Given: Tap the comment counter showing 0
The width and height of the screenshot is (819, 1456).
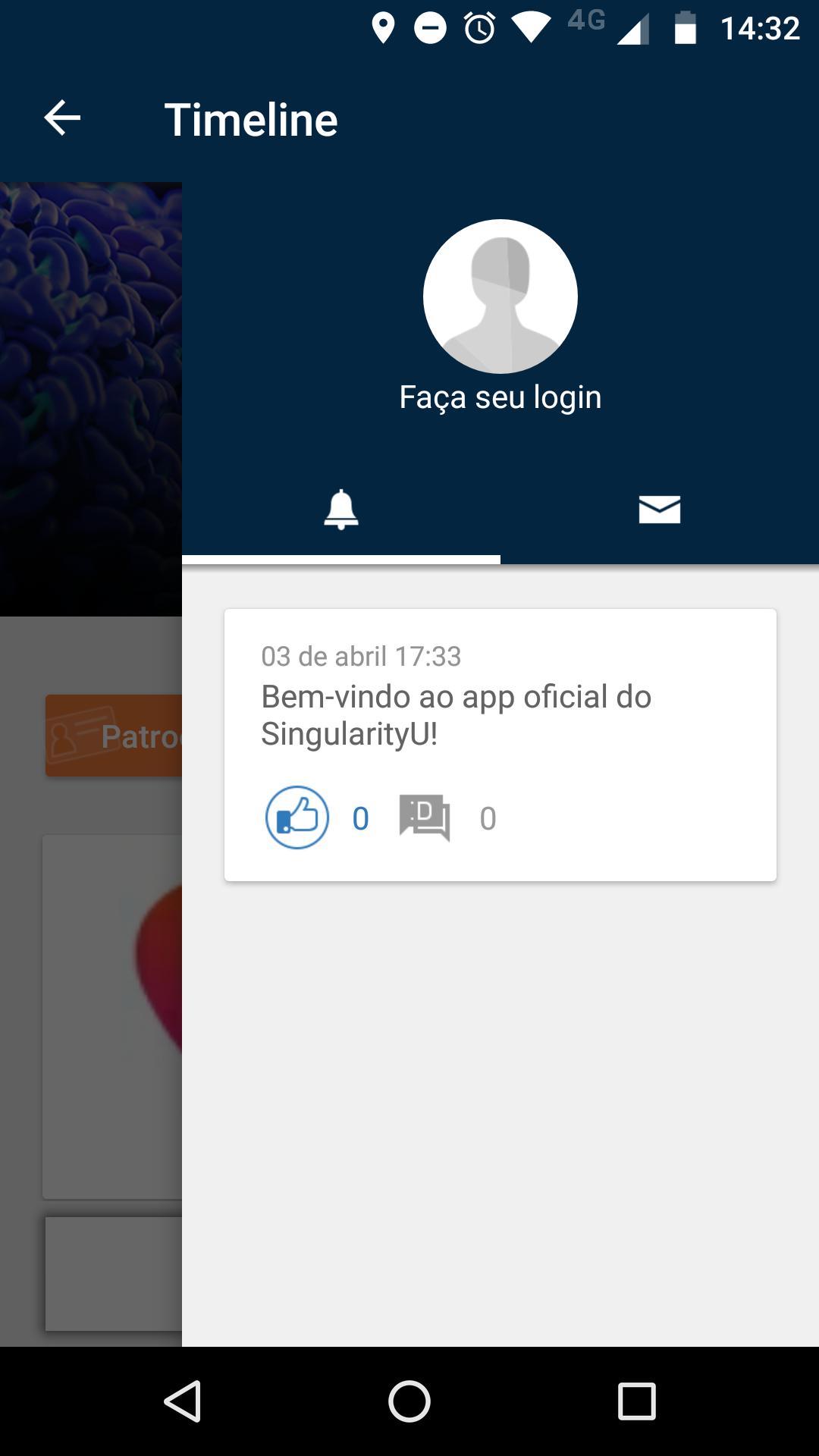Looking at the screenshot, I should 487,818.
